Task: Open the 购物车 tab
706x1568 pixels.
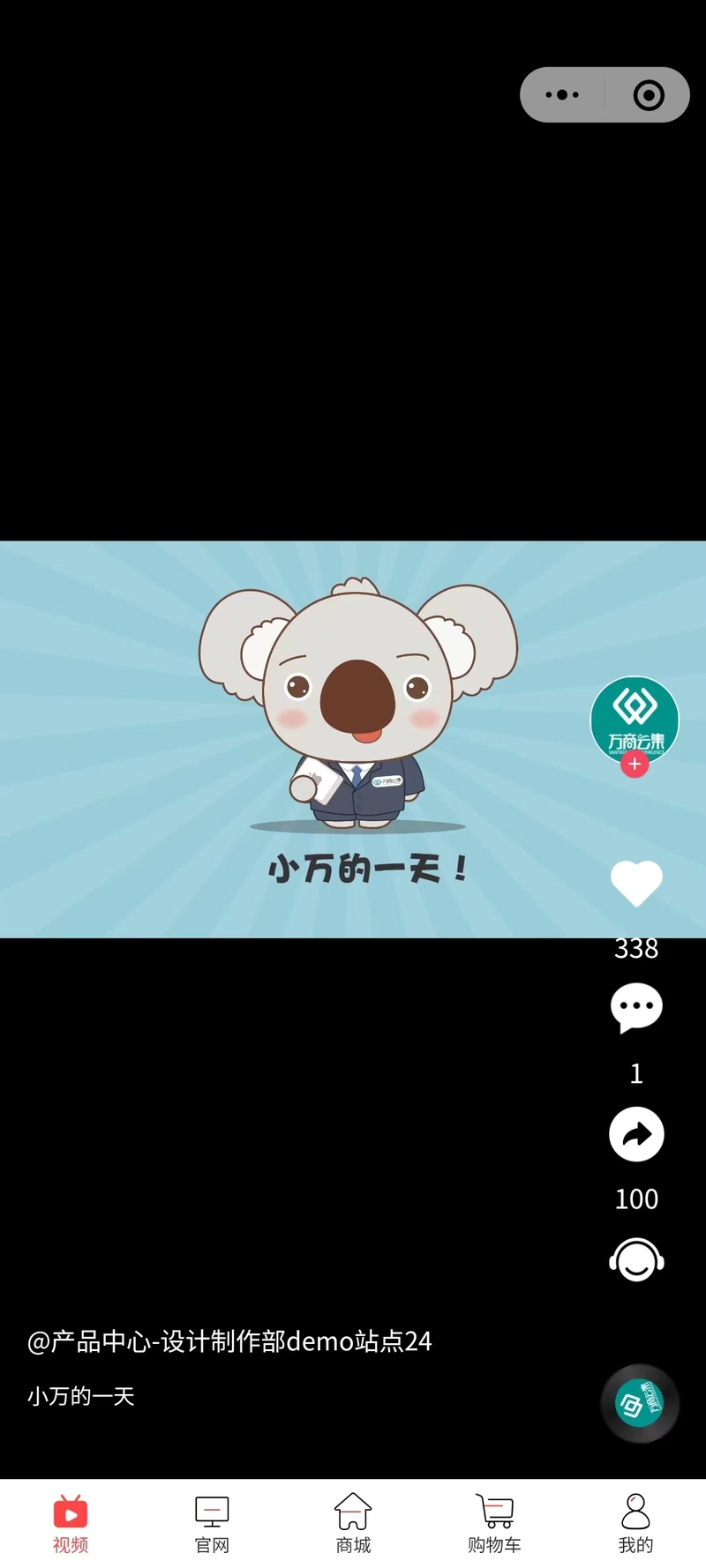Action: (x=494, y=1522)
